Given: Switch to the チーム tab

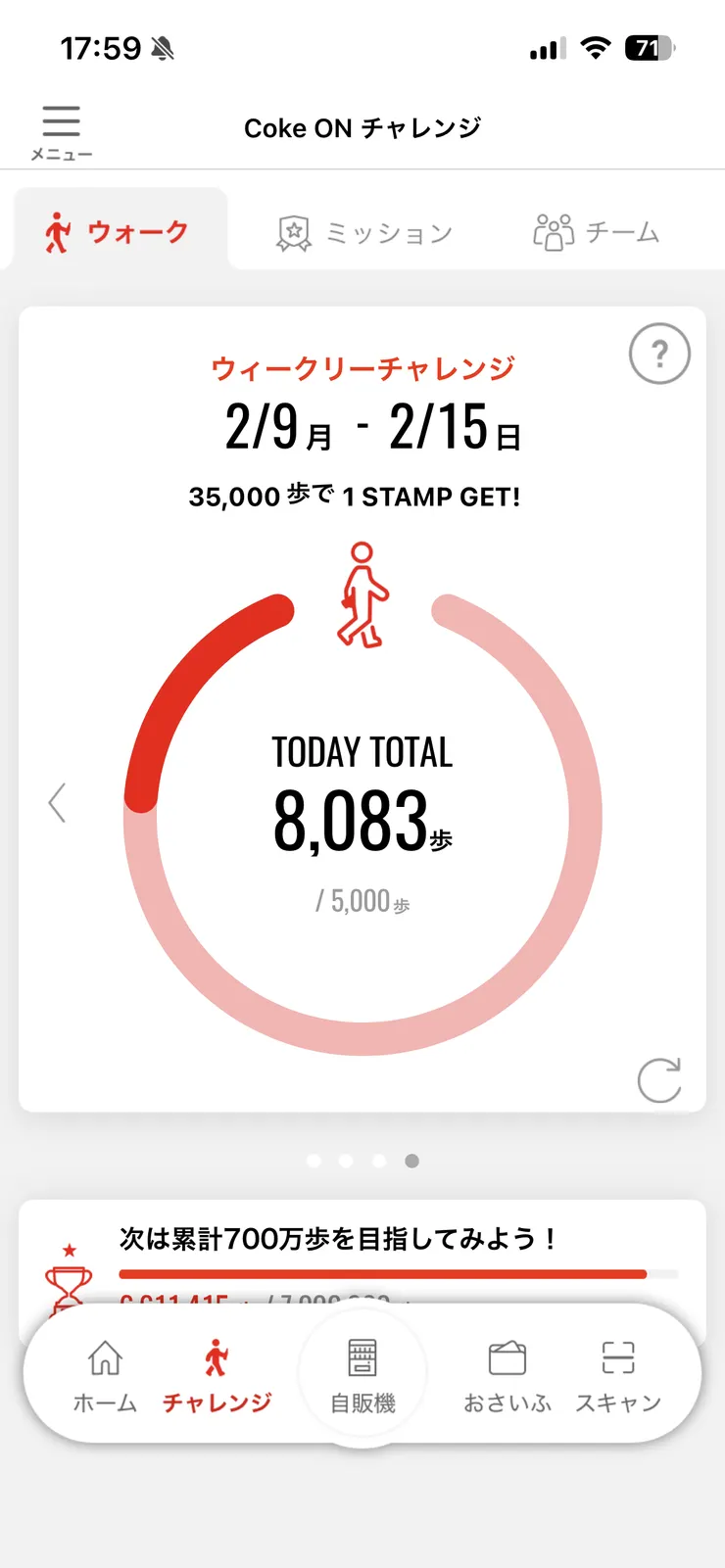Looking at the screenshot, I should 596,233.
